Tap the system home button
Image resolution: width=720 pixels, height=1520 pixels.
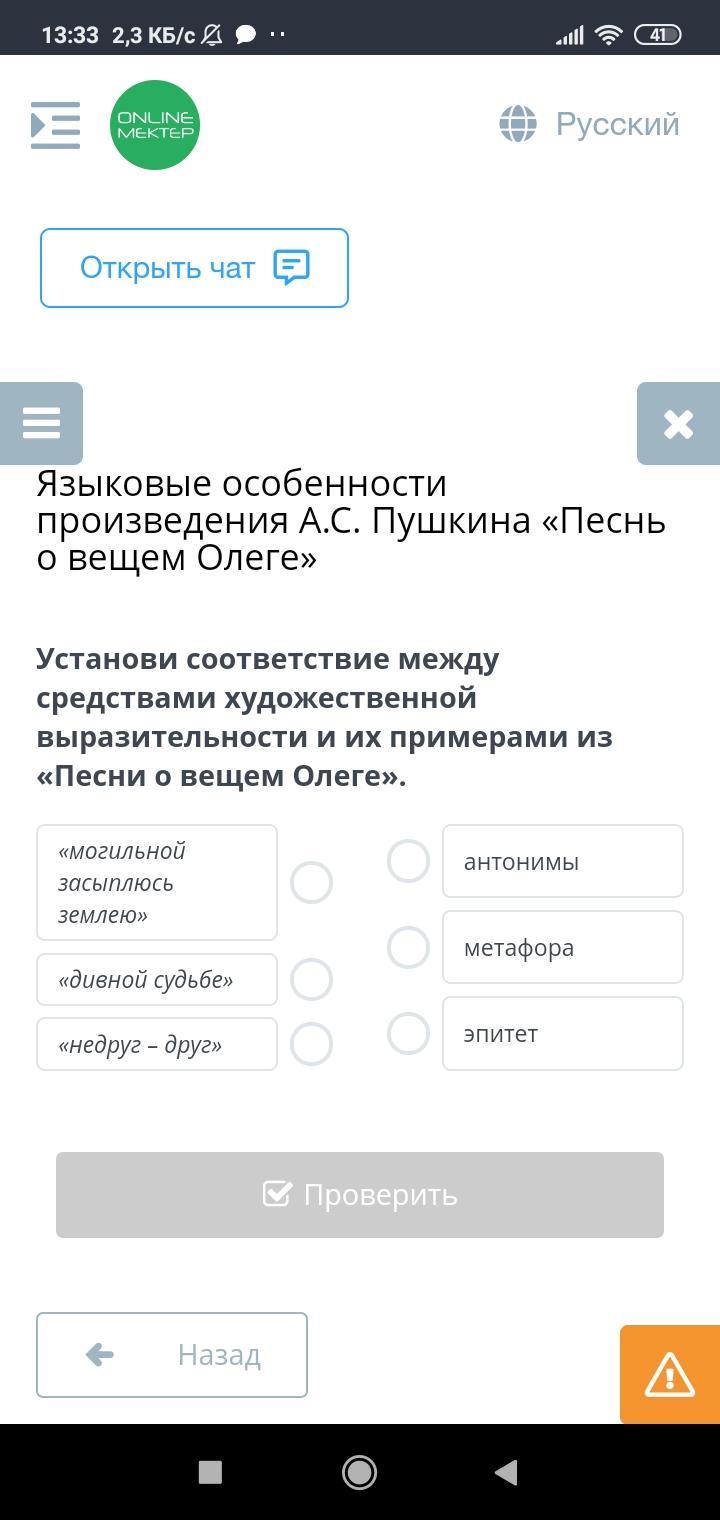click(x=359, y=1472)
